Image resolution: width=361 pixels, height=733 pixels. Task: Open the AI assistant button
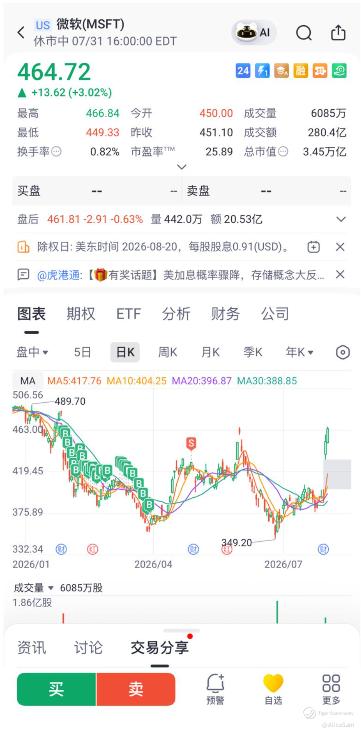coord(253,32)
